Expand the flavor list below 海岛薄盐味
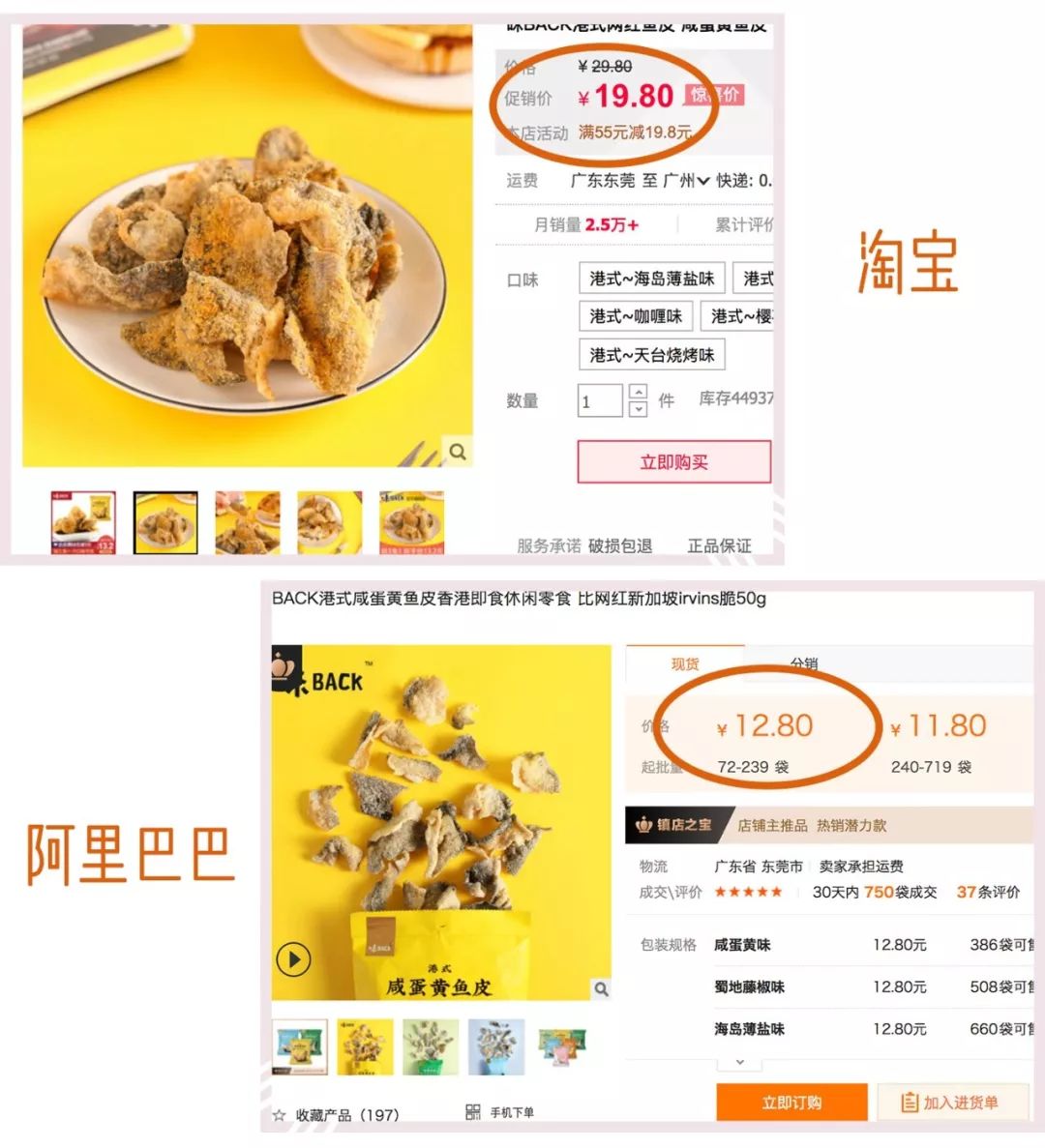Viewport: 1045px width, 1148px height. click(737, 1062)
